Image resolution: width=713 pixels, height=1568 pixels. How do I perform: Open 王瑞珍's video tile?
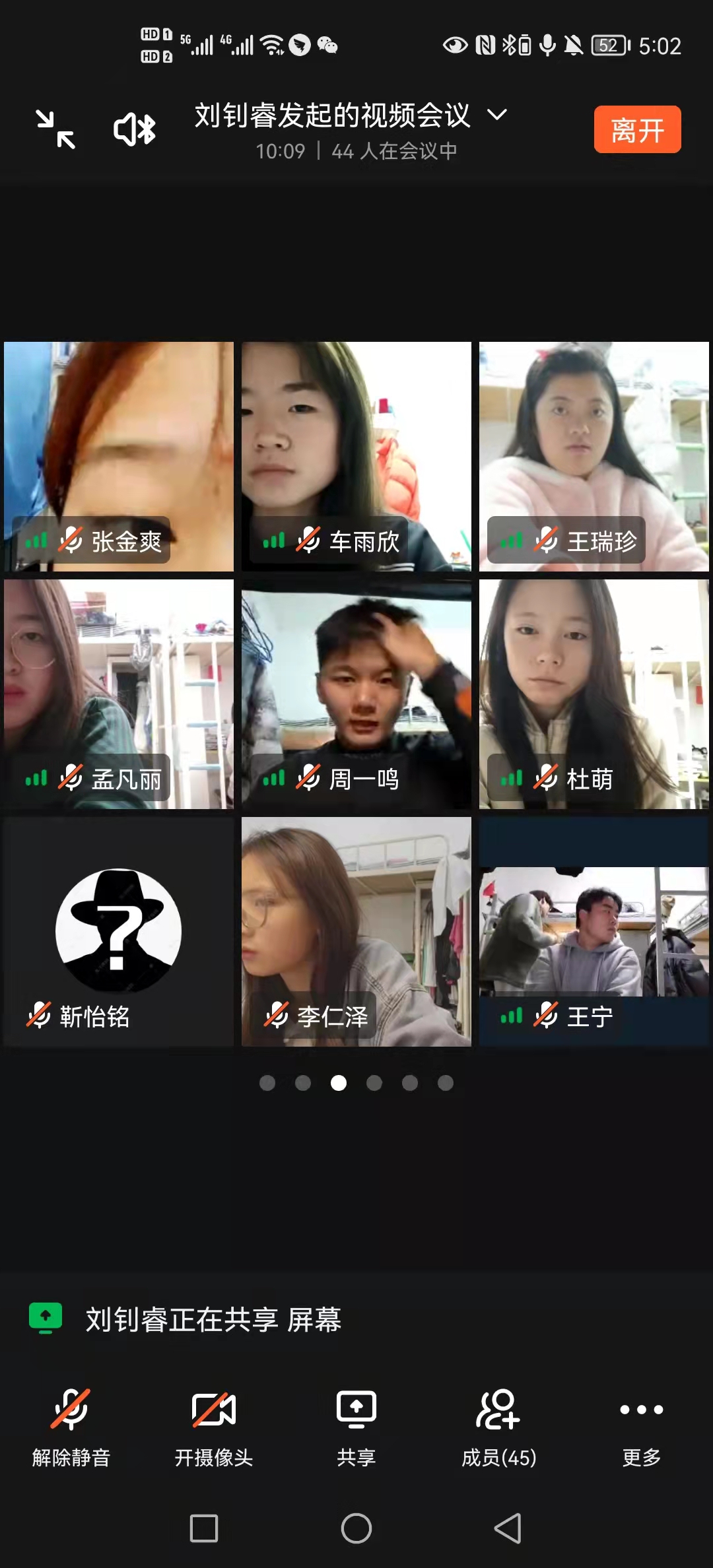594,455
